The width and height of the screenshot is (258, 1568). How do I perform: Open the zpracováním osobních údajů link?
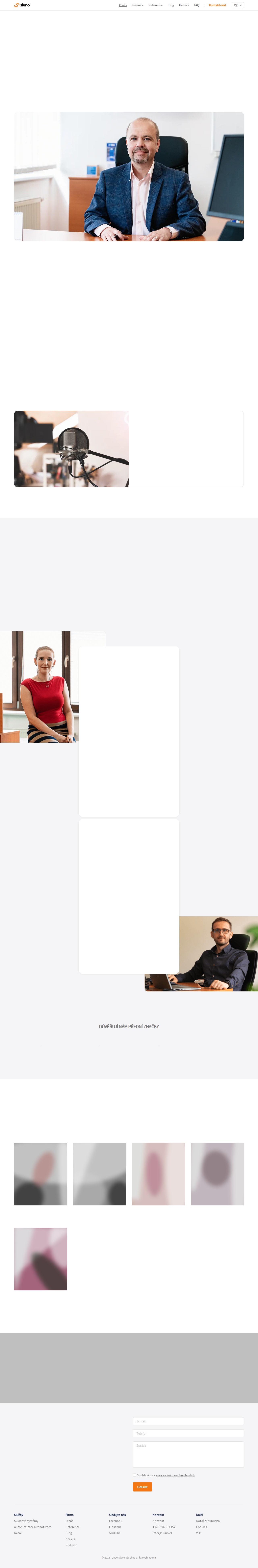[175, 1476]
